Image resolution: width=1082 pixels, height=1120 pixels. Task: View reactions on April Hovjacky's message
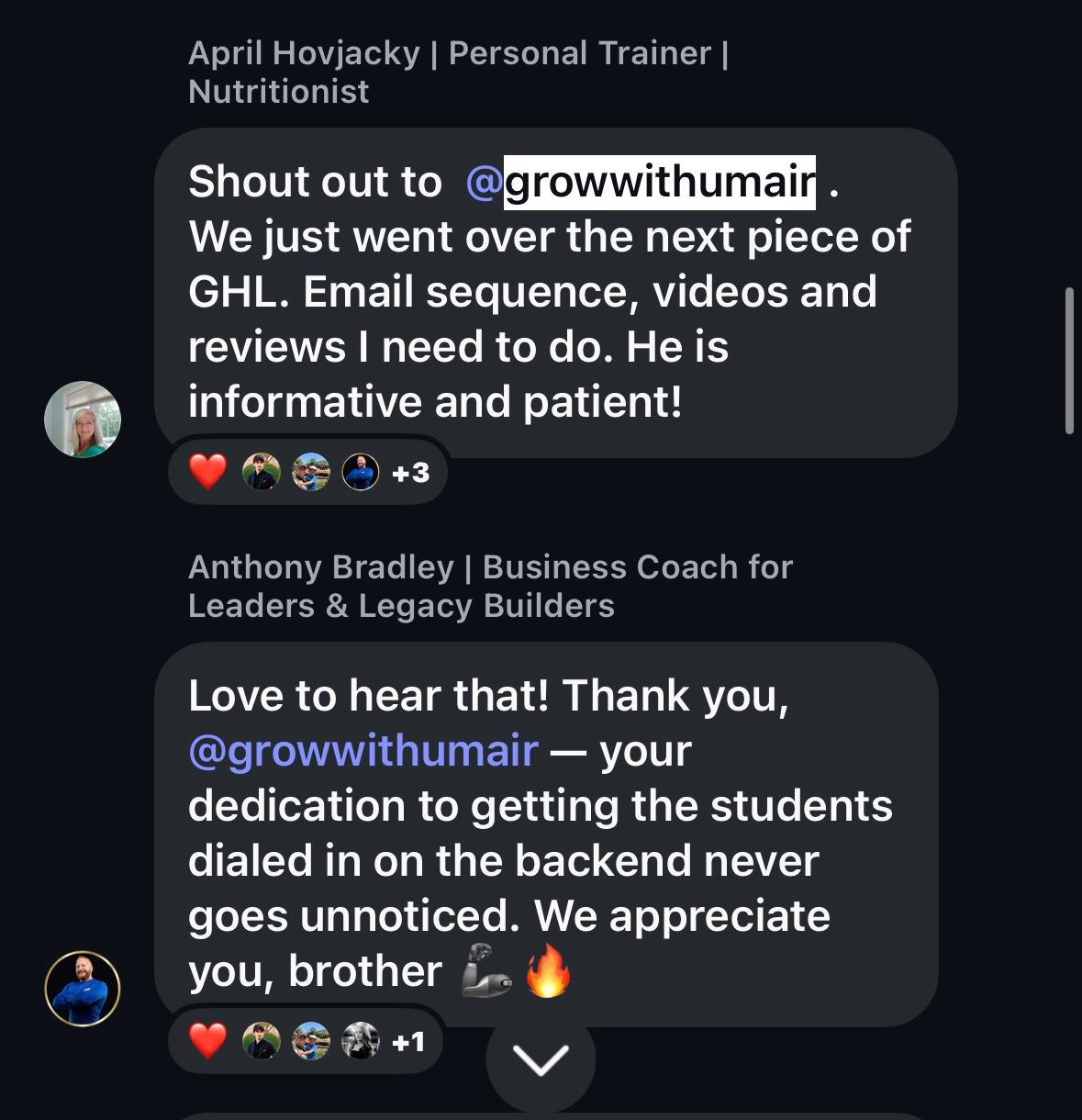point(308,472)
